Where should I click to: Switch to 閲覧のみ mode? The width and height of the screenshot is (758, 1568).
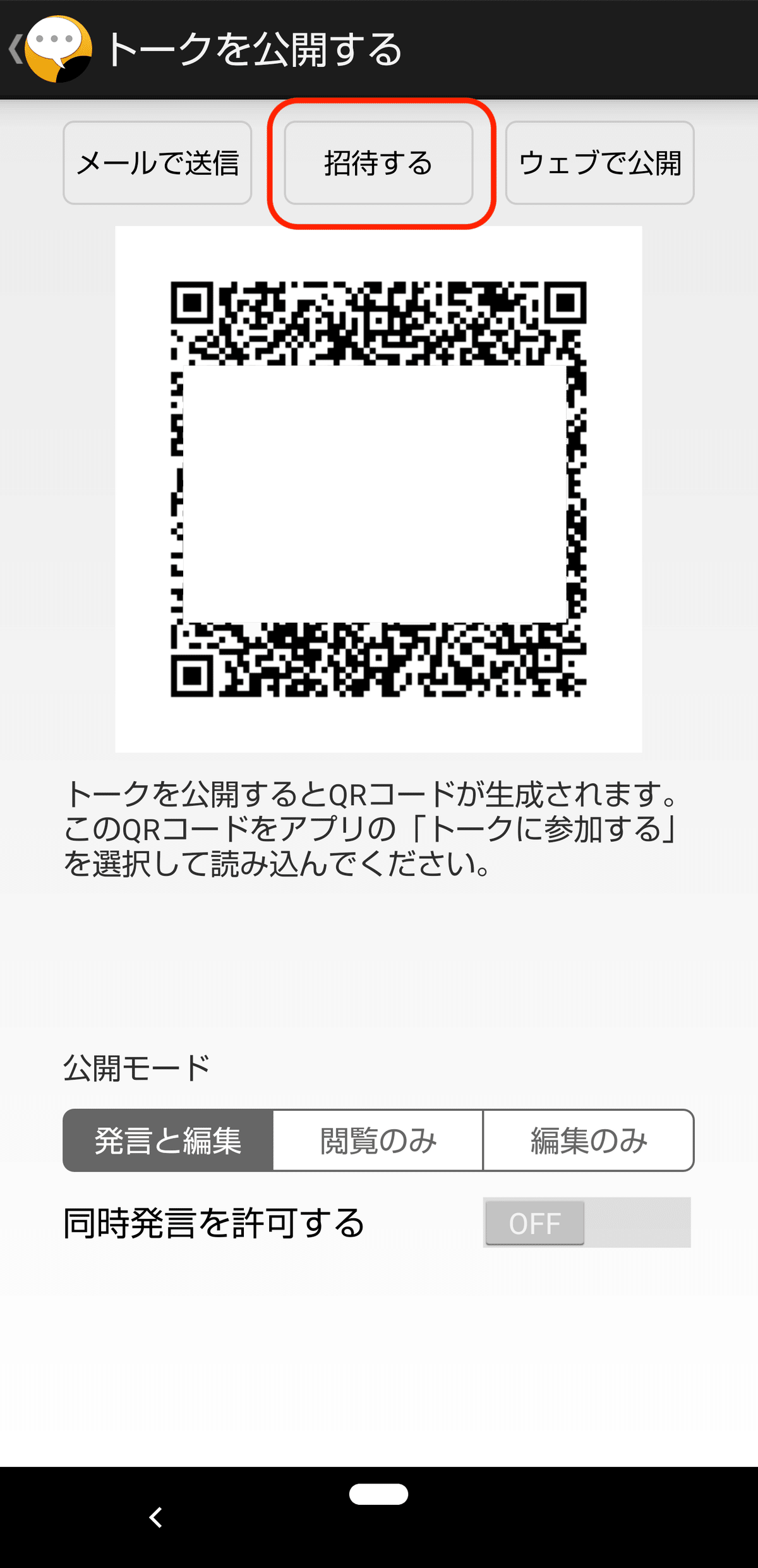point(378,1140)
